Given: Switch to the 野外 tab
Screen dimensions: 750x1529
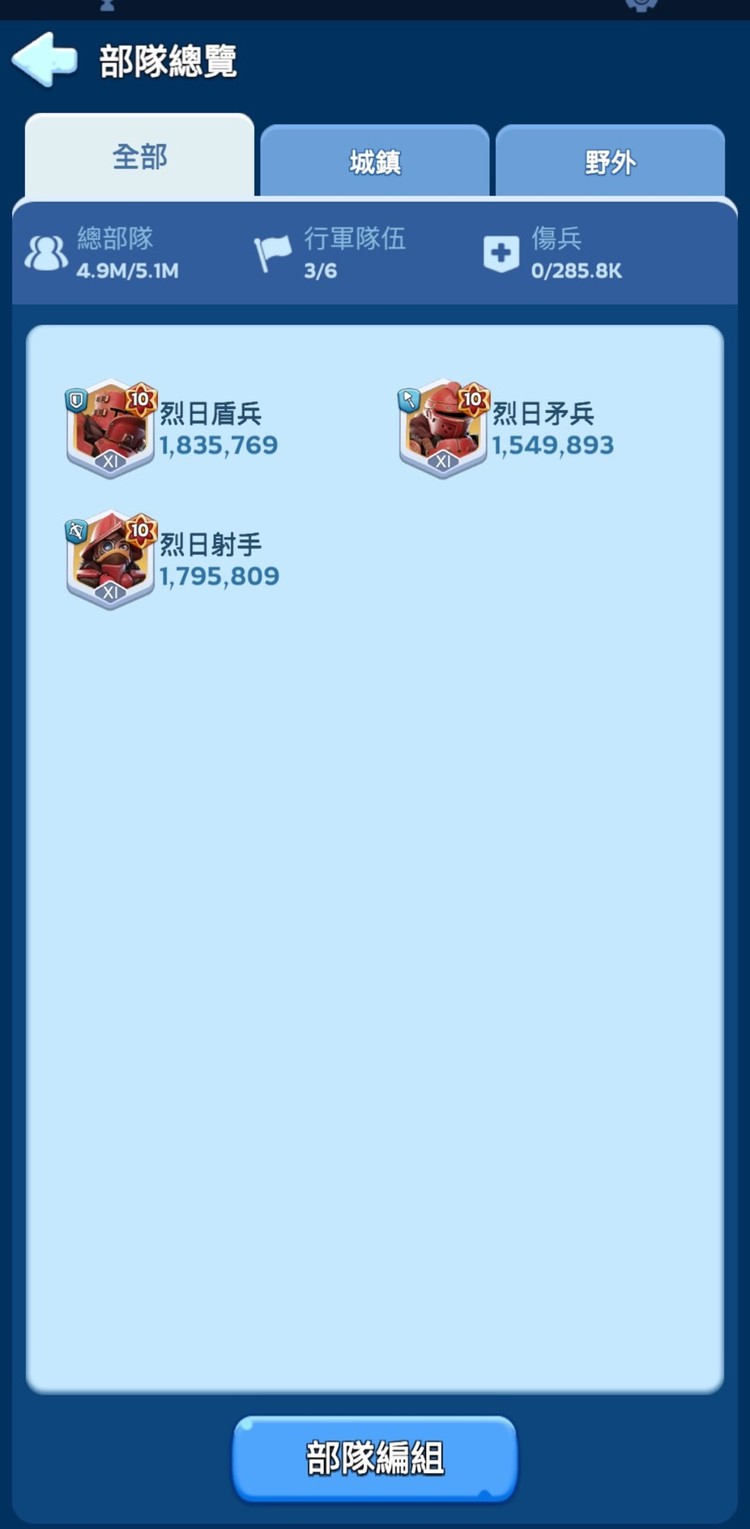Looking at the screenshot, I should pos(609,161).
